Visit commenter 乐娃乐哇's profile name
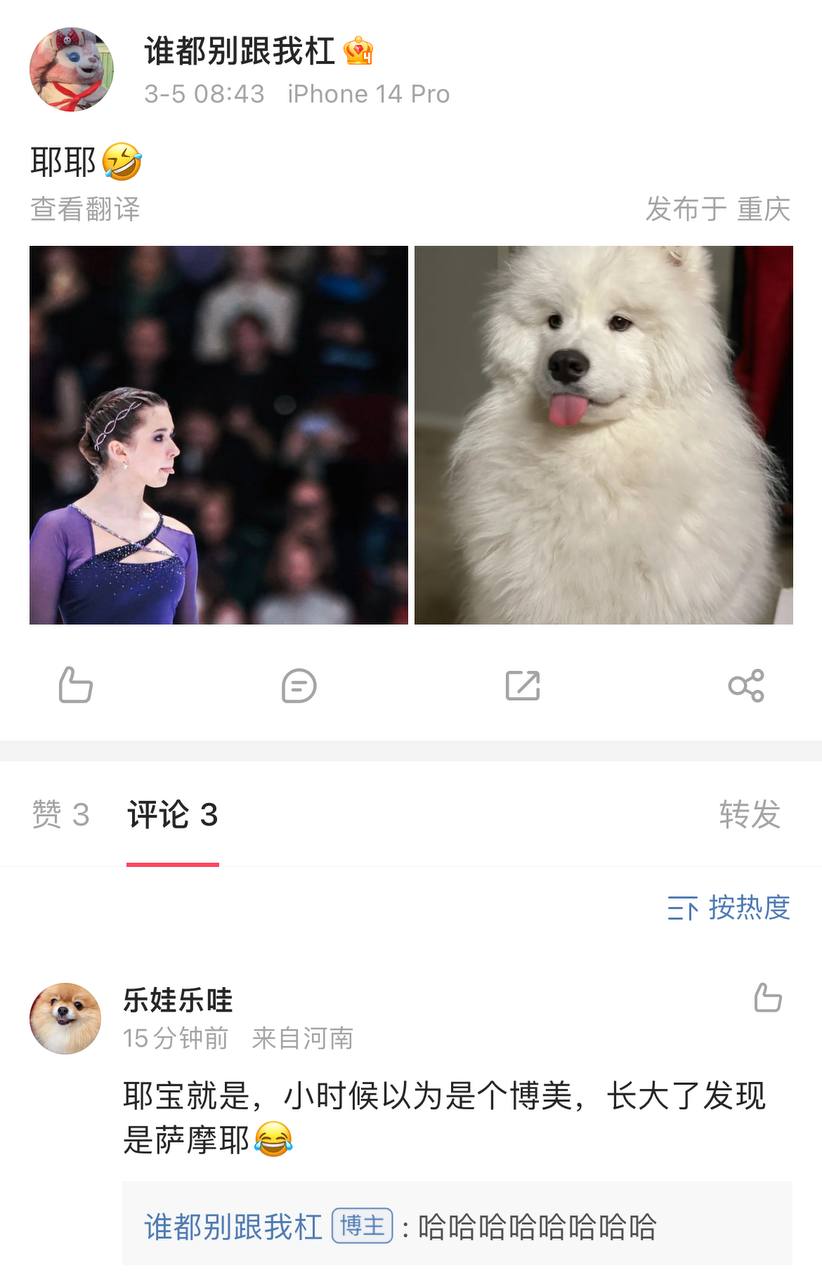Screen dimensions: 822x1280 point(178,999)
